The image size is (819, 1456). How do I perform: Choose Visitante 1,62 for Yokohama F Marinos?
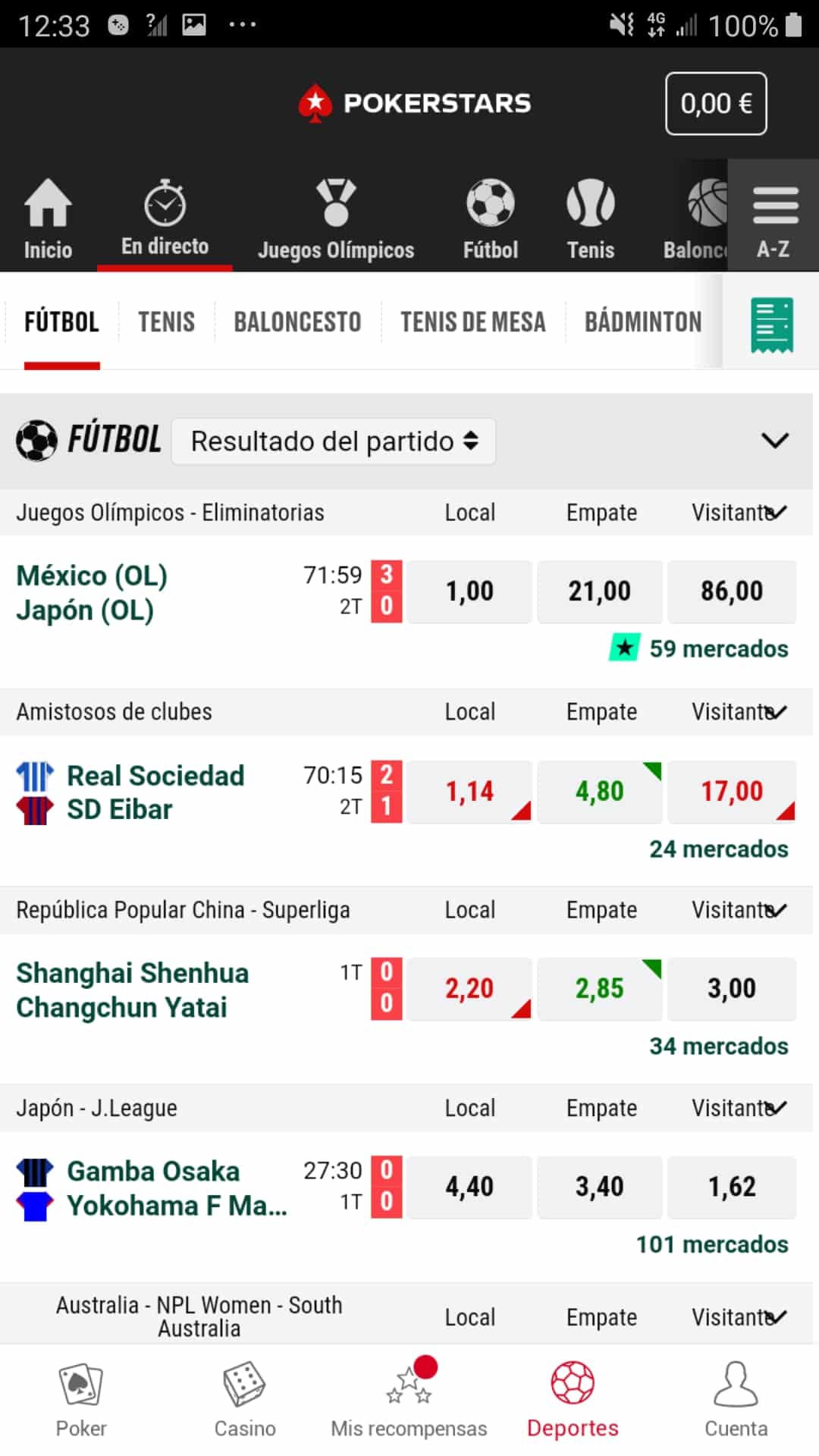click(732, 1187)
